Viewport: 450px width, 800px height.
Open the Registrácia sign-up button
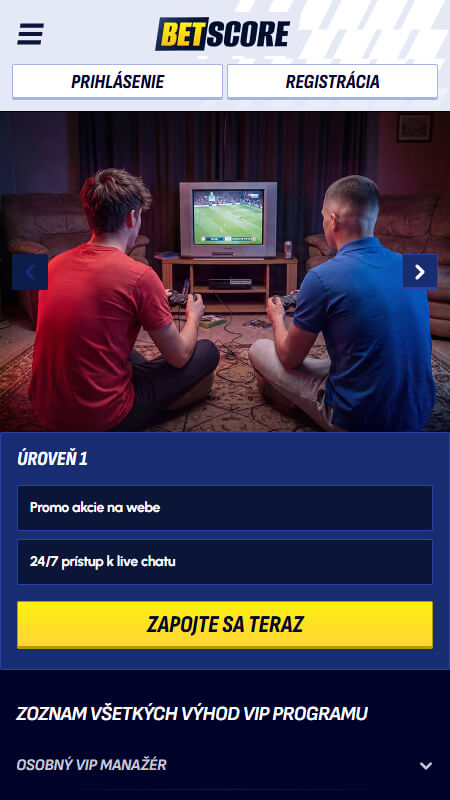tap(333, 82)
